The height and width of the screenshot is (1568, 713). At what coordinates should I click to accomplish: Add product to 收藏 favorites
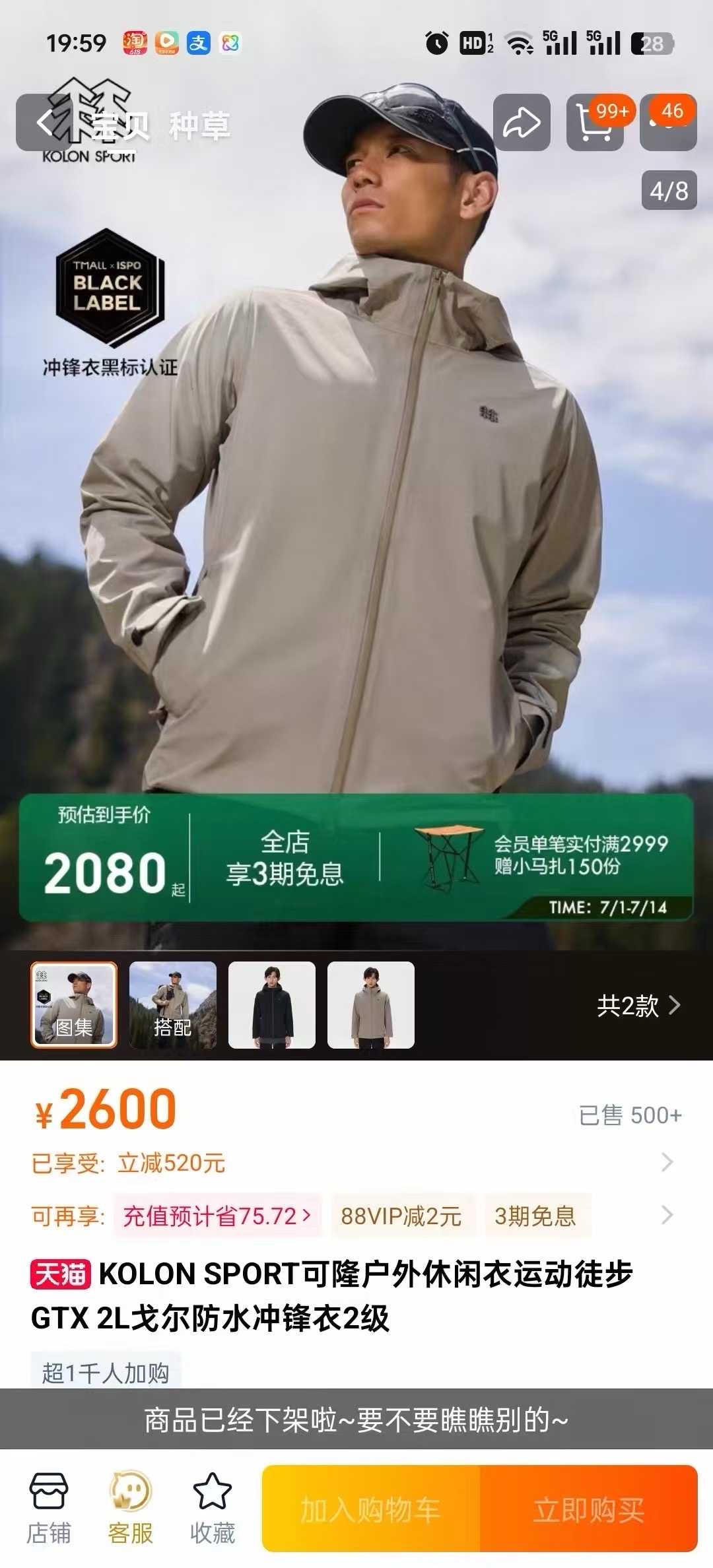(x=212, y=1509)
